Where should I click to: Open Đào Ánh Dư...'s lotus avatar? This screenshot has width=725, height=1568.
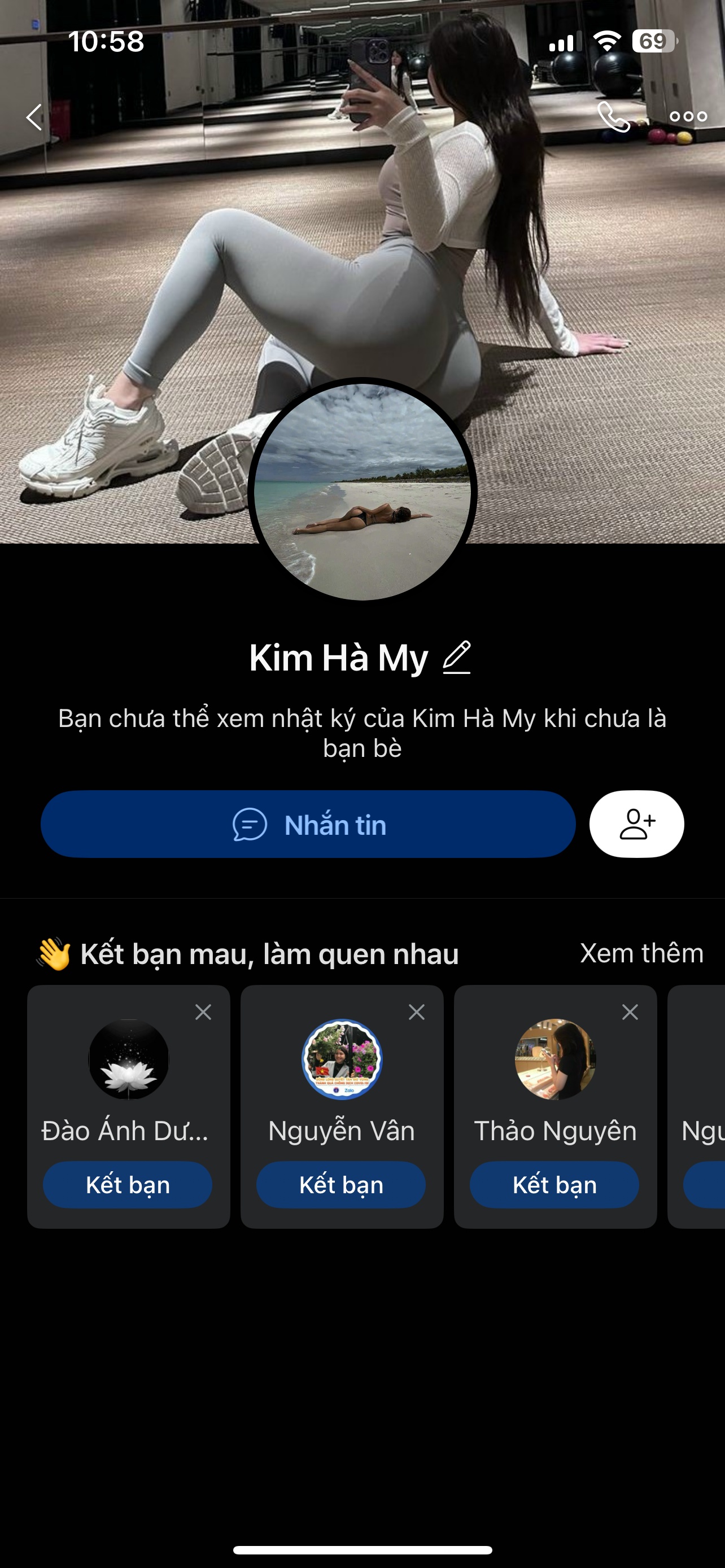(128, 1059)
